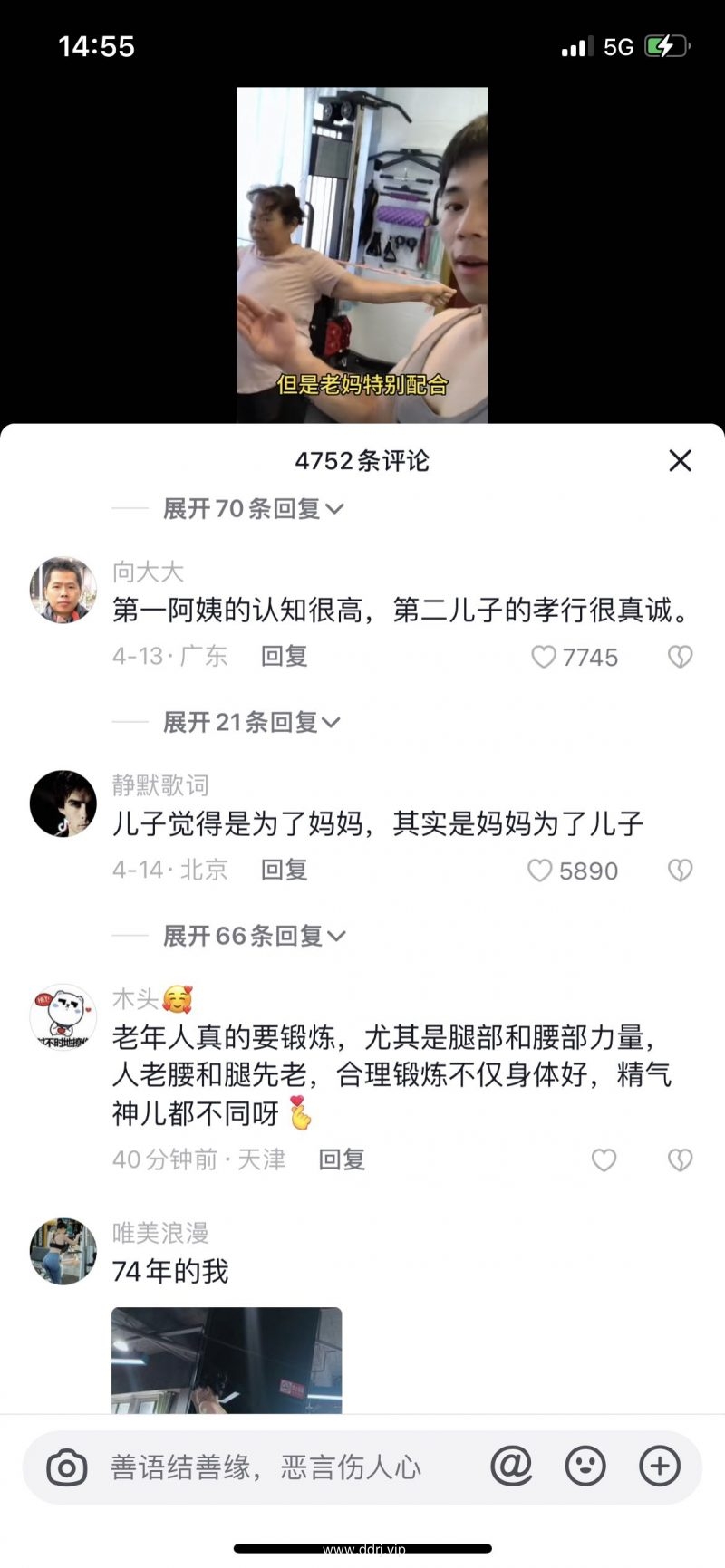Open the emoji picker
725x1568 pixels.
585,1466
